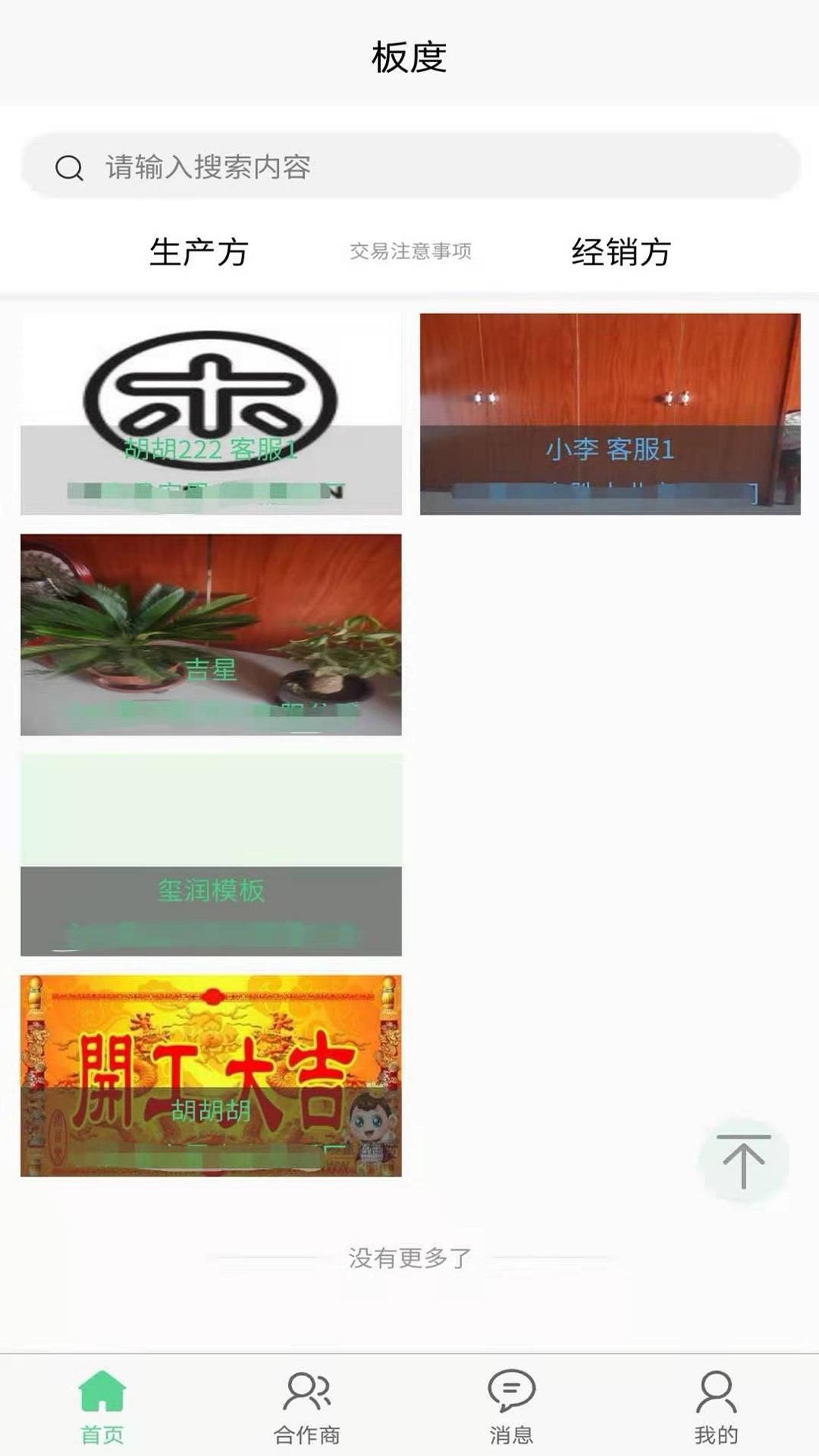
Task: Click the search magnifier icon
Action: (69, 167)
